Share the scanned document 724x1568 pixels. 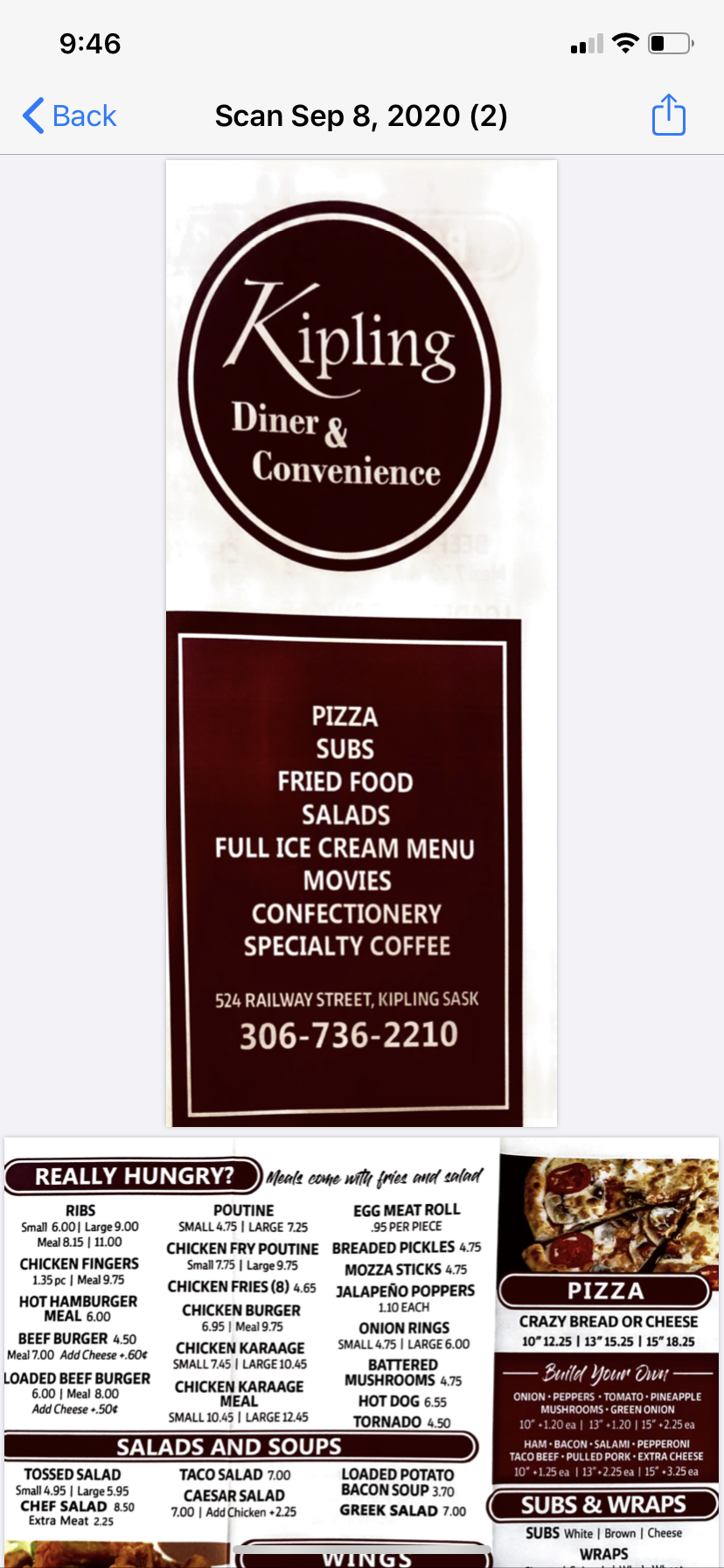(x=669, y=115)
